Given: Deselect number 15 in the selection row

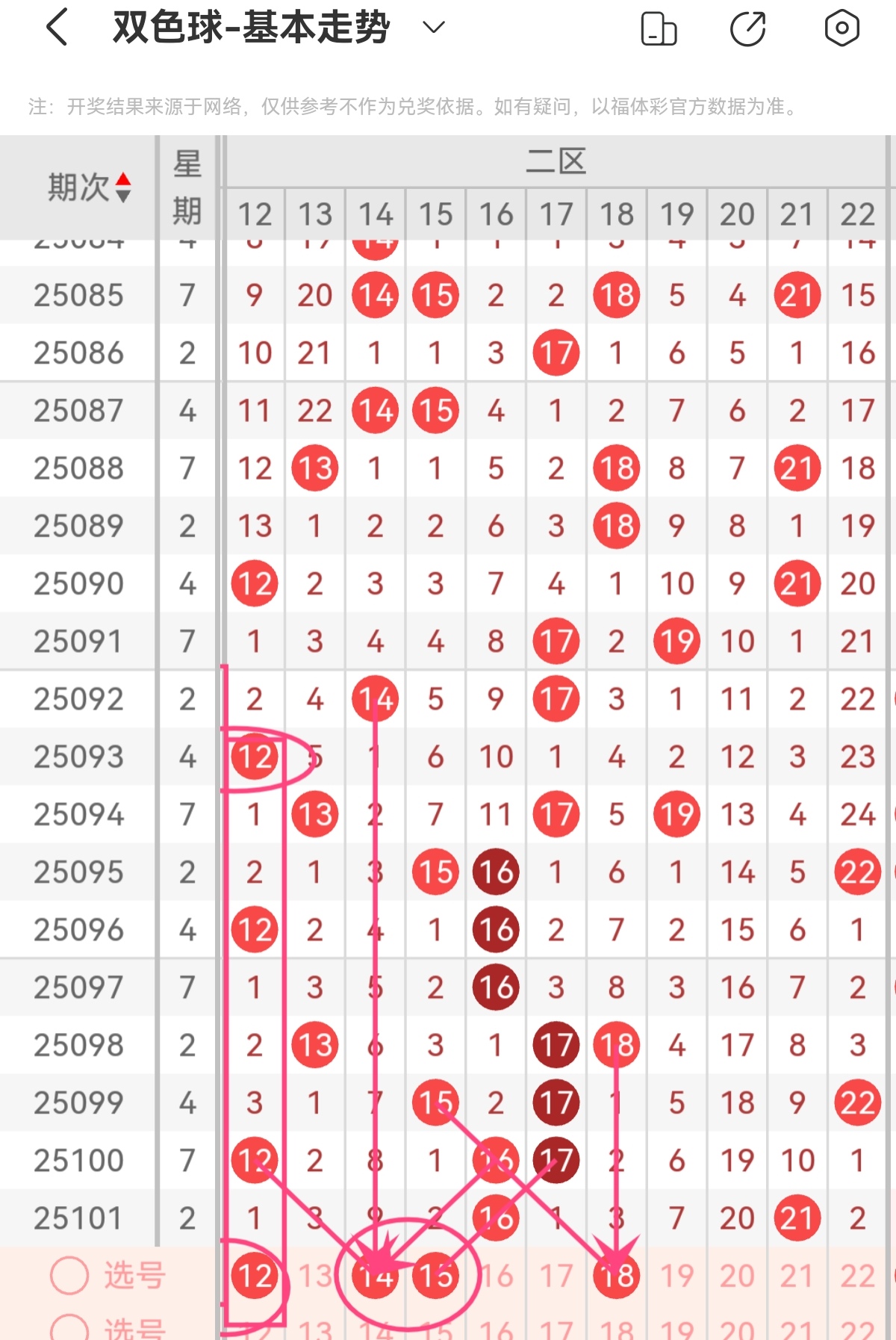Looking at the screenshot, I should [x=436, y=1276].
